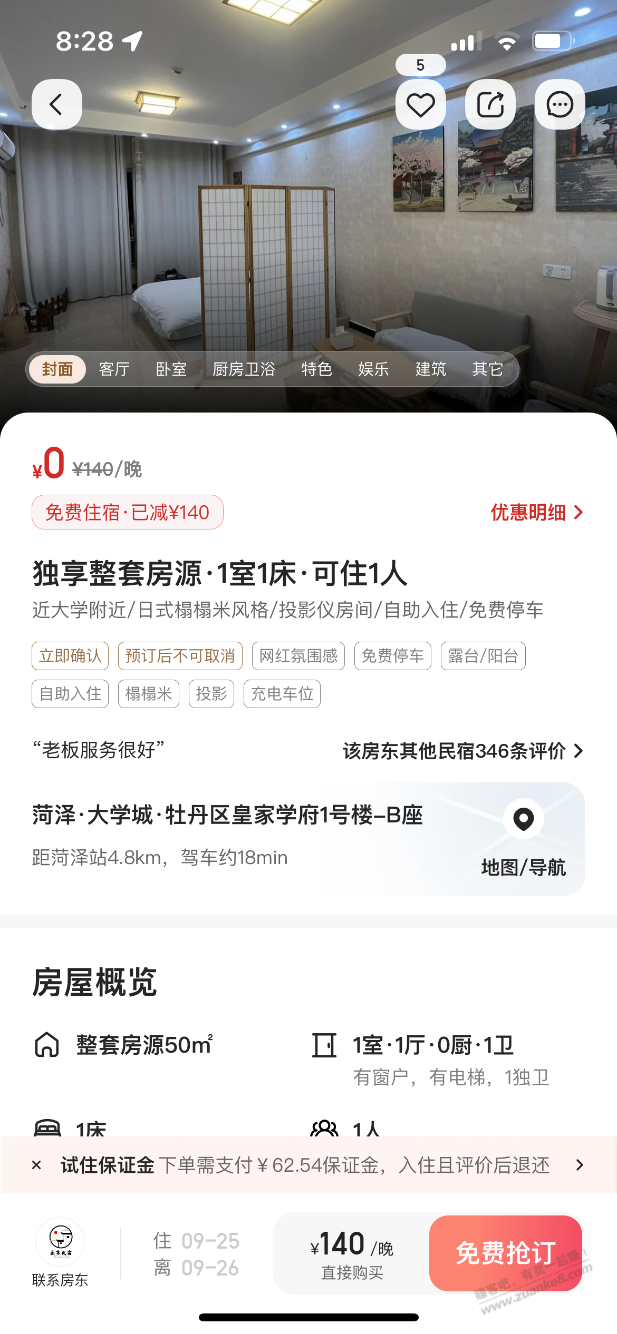Image resolution: width=617 pixels, height=1334 pixels.
Task: Switch photo gallery to 客厅
Action: (x=114, y=369)
